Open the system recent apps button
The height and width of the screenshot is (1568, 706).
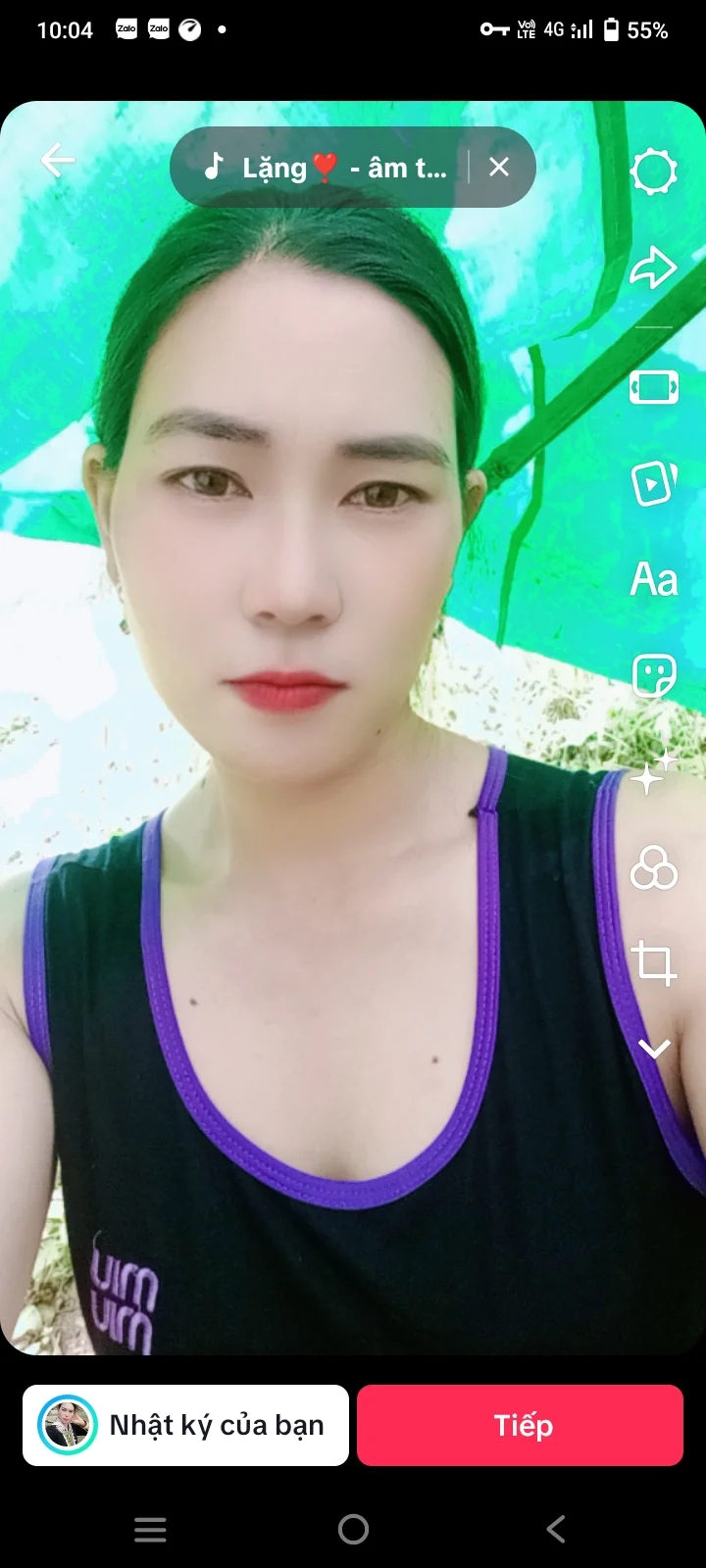point(150,1529)
